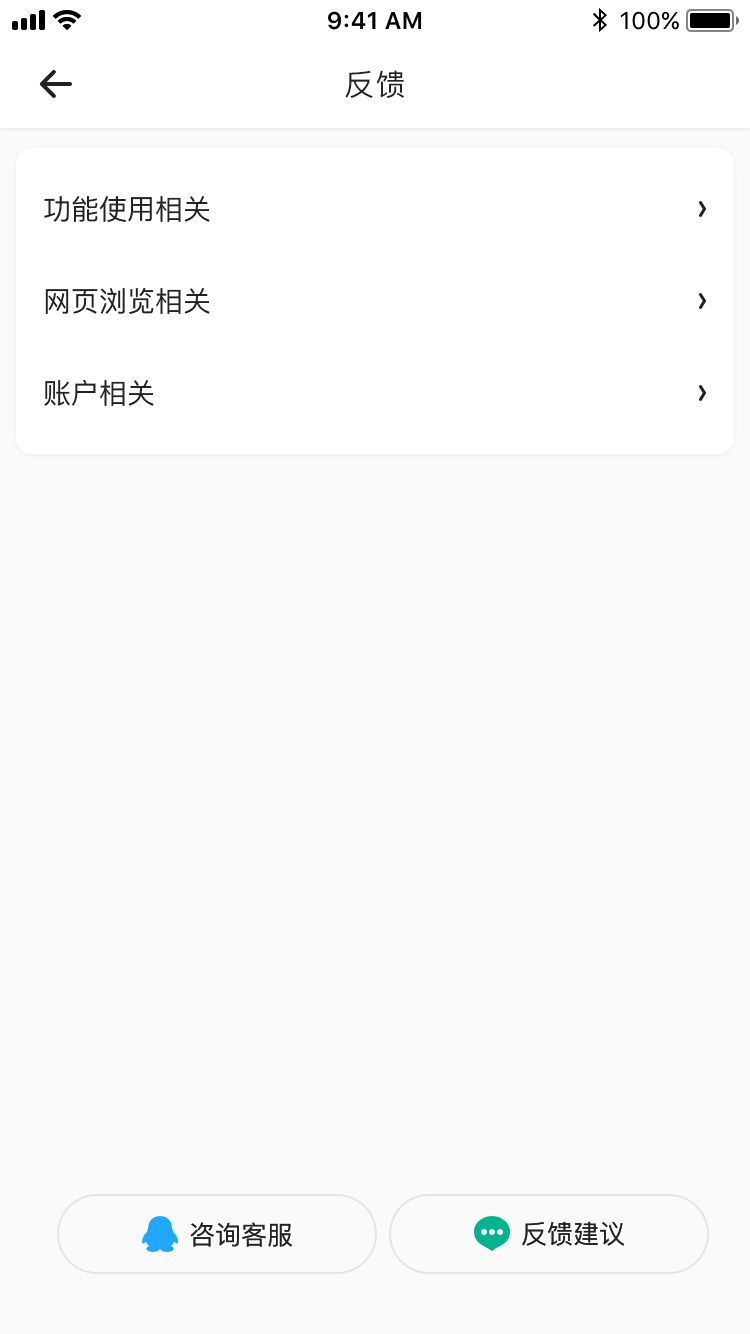750x1334 pixels.
Task: Open the 账户相关 category
Action: [x=375, y=393]
